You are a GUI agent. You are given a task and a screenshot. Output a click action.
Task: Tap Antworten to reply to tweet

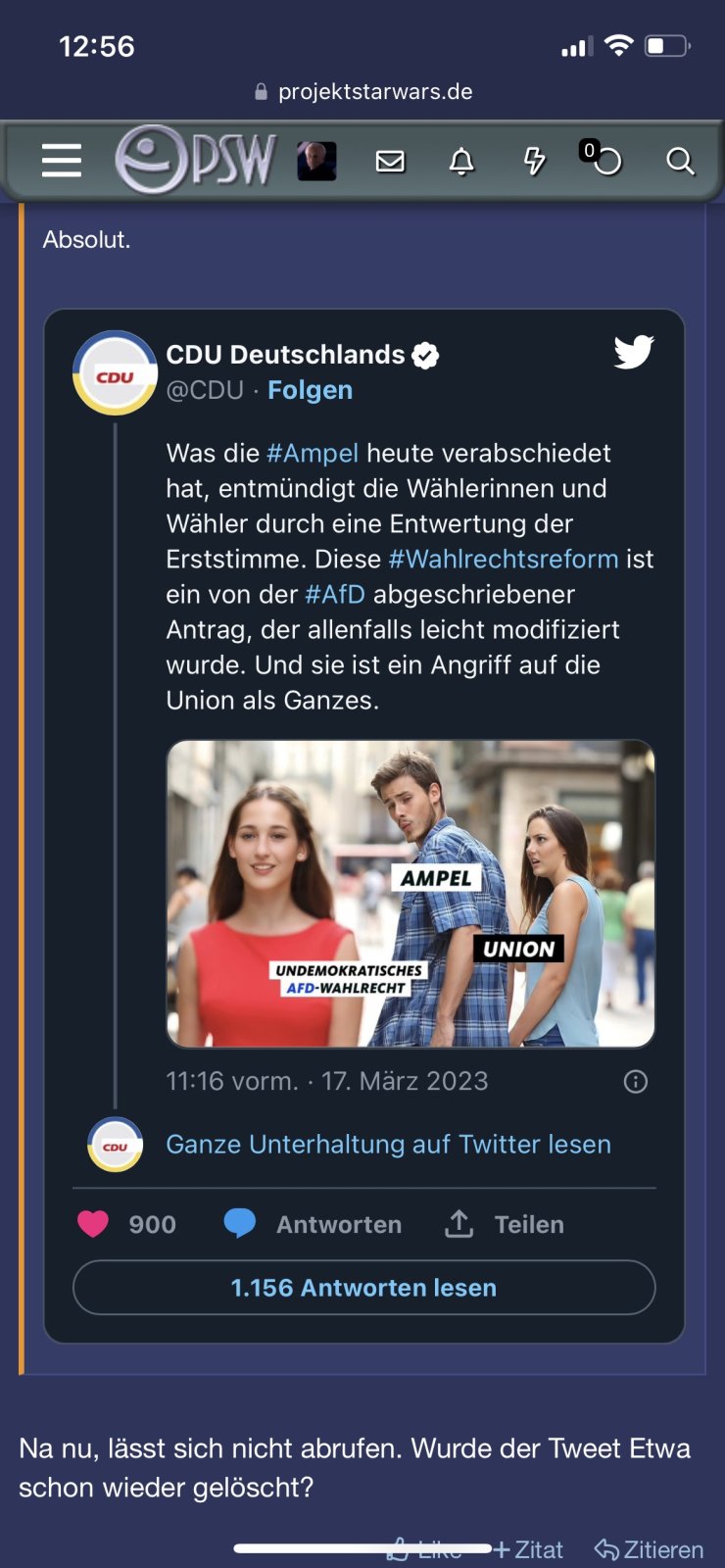click(x=313, y=1224)
